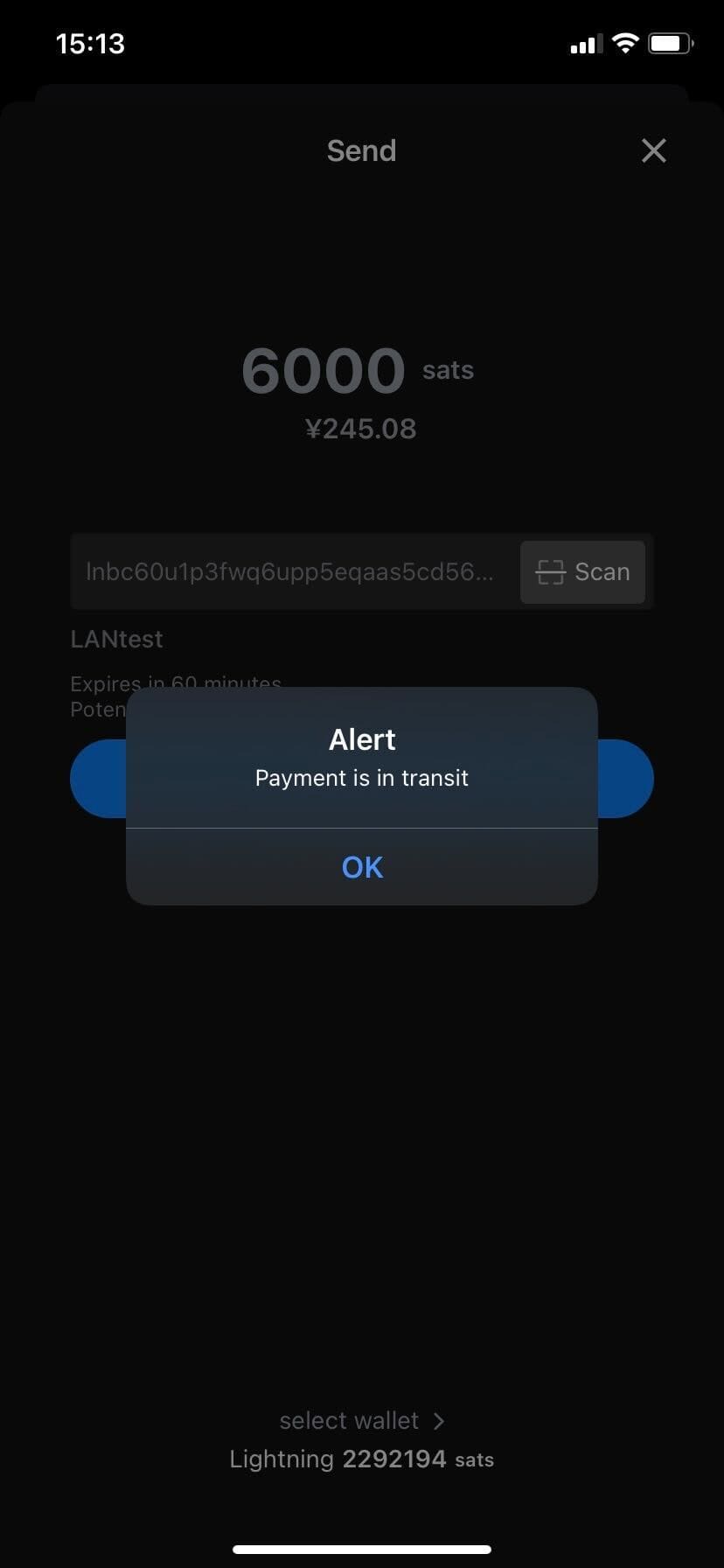Viewport: 724px width, 1568px height.
Task: Close the Send screen
Action: click(x=653, y=150)
